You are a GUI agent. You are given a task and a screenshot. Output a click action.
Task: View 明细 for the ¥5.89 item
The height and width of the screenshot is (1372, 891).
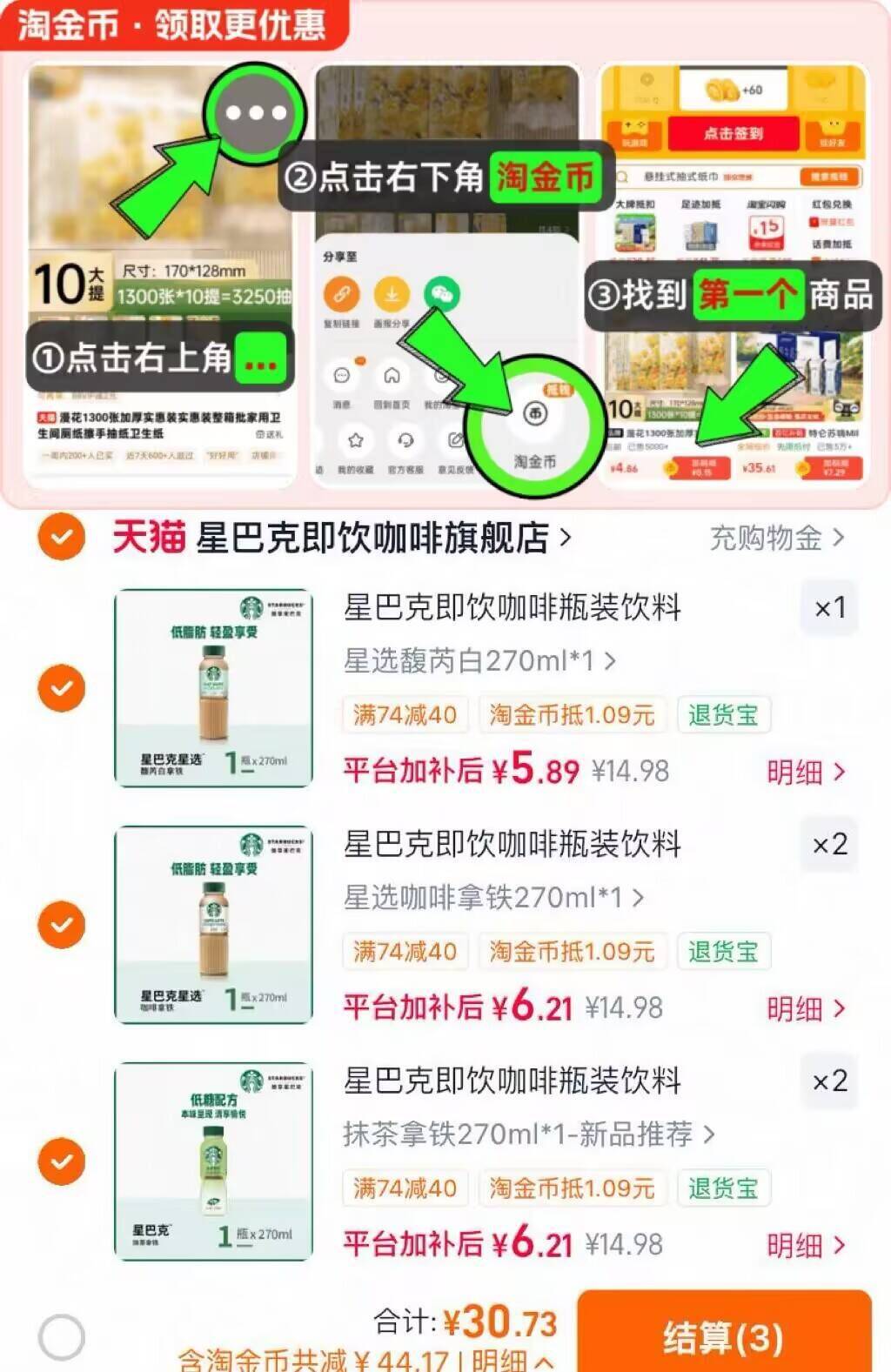coord(806,772)
